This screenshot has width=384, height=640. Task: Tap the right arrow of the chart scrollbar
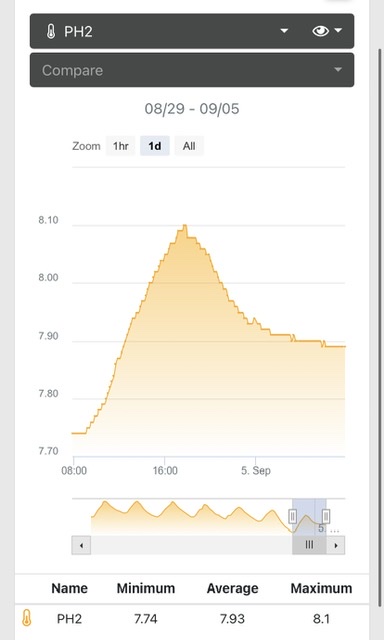336,545
